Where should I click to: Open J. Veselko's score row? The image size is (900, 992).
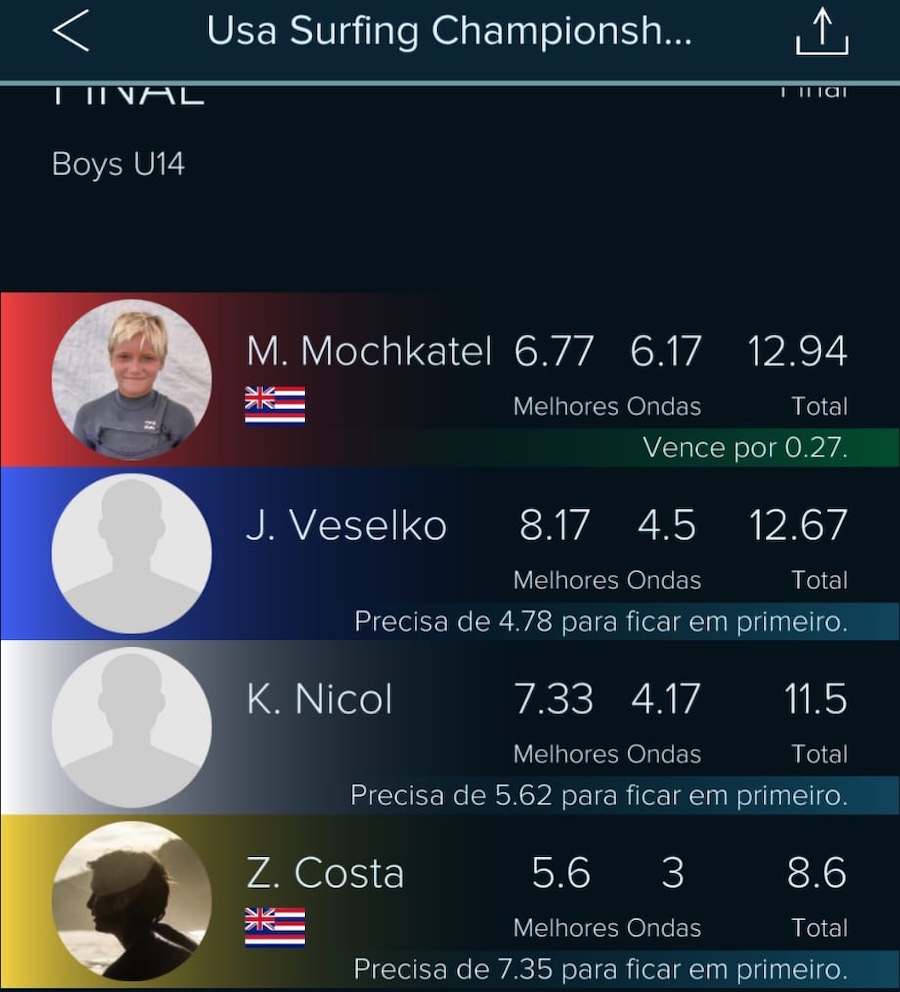pyautogui.click(x=450, y=553)
